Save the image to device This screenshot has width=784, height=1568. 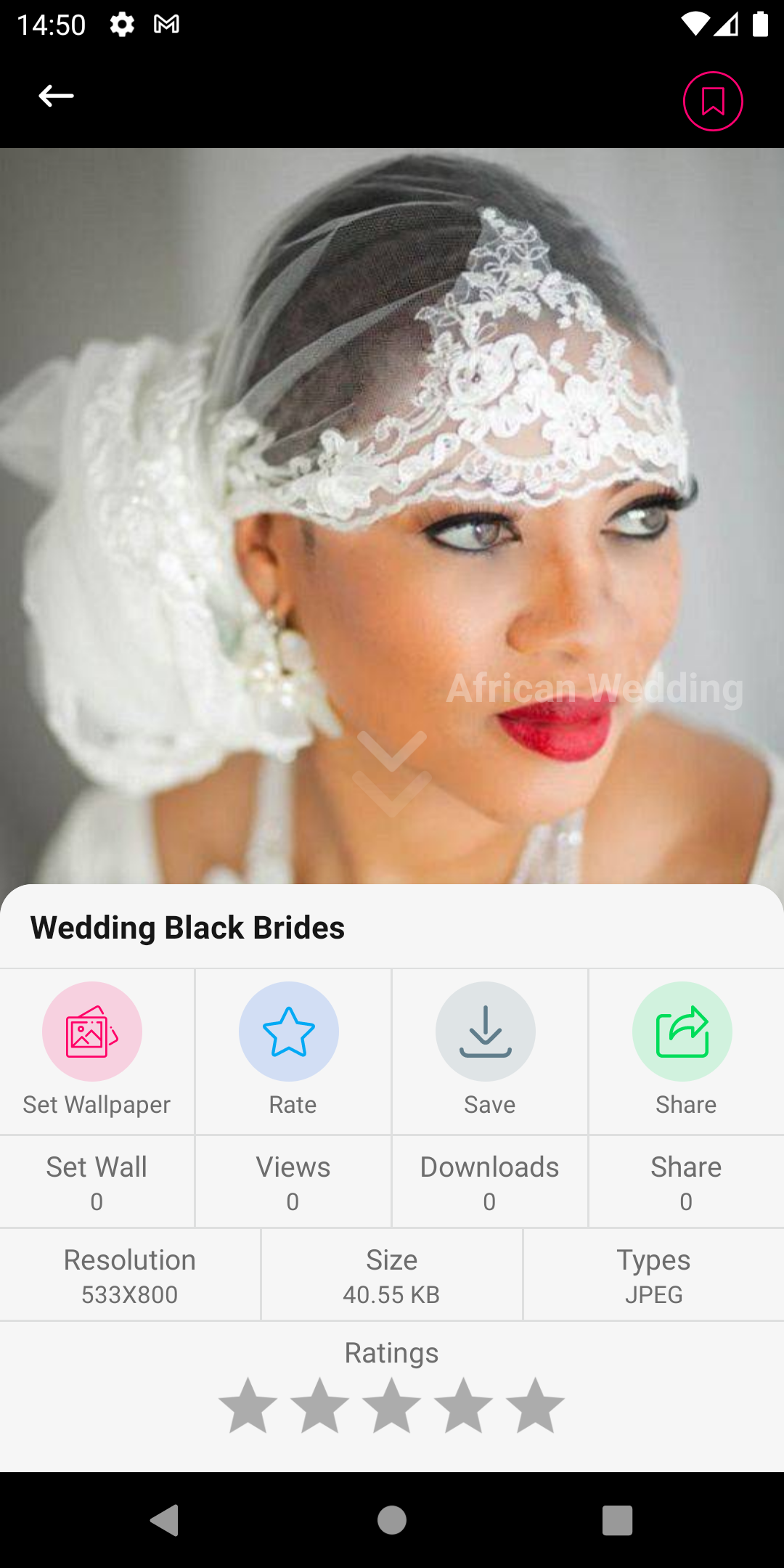click(x=486, y=1032)
